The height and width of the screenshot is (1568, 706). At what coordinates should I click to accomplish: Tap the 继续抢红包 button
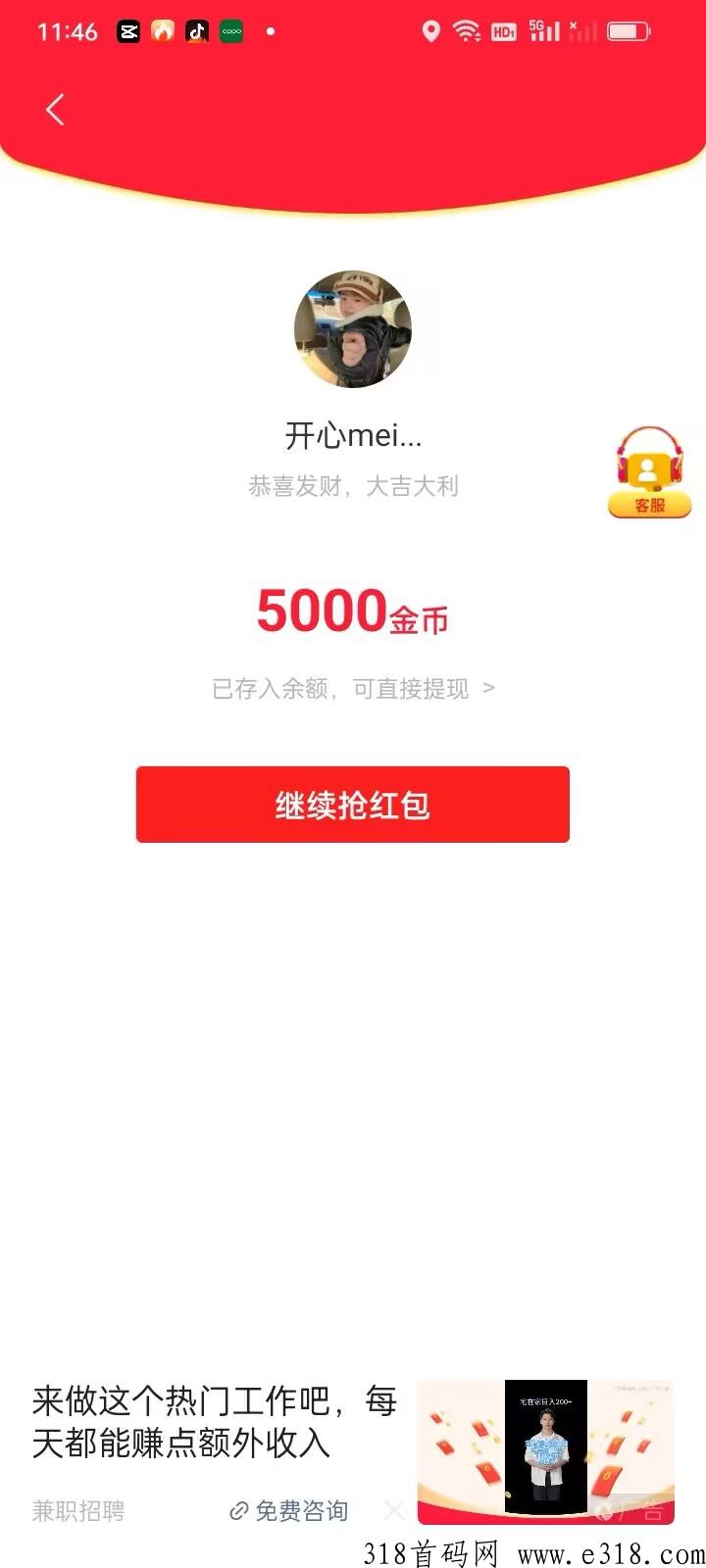[353, 805]
